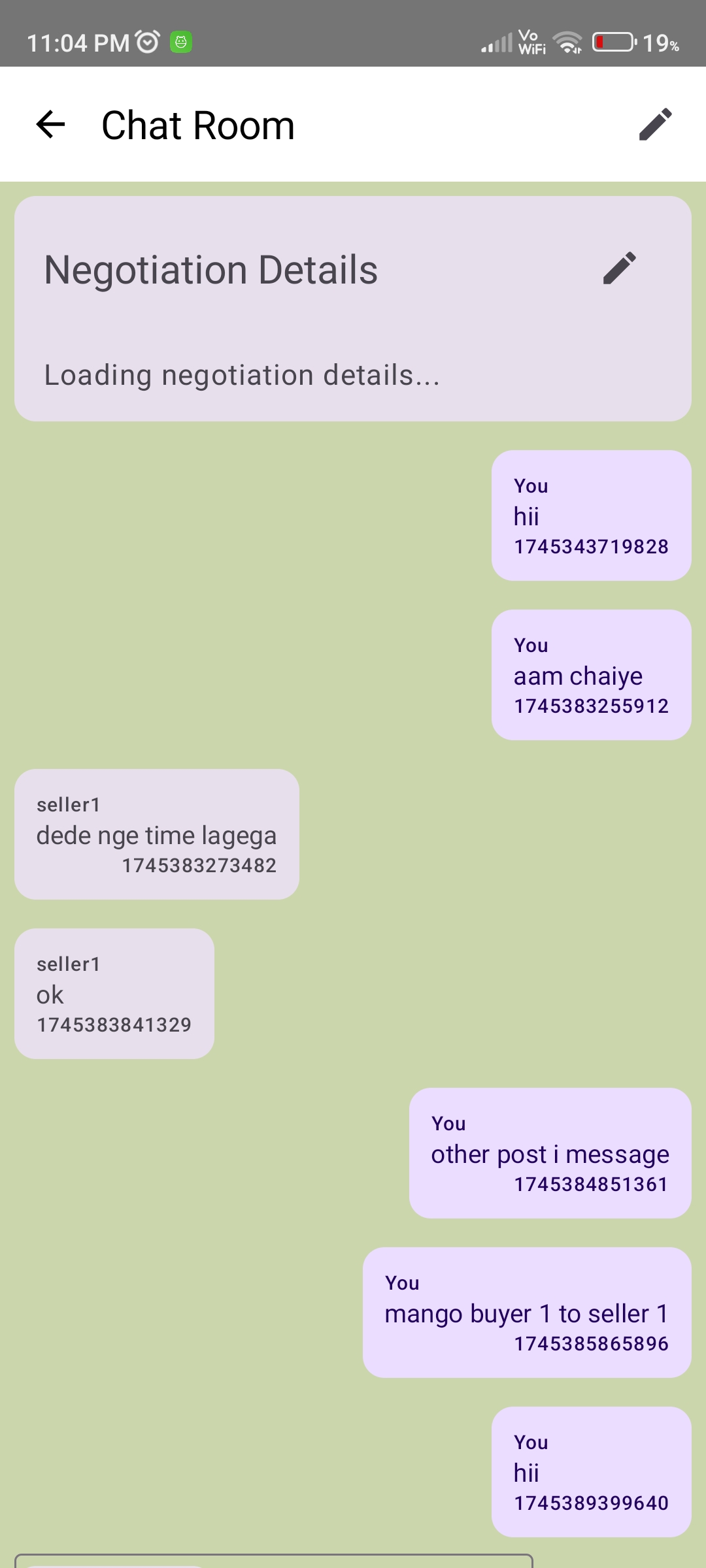Edit the Negotiation Details card
706x1568 pixels.
pyautogui.click(x=619, y=269)
